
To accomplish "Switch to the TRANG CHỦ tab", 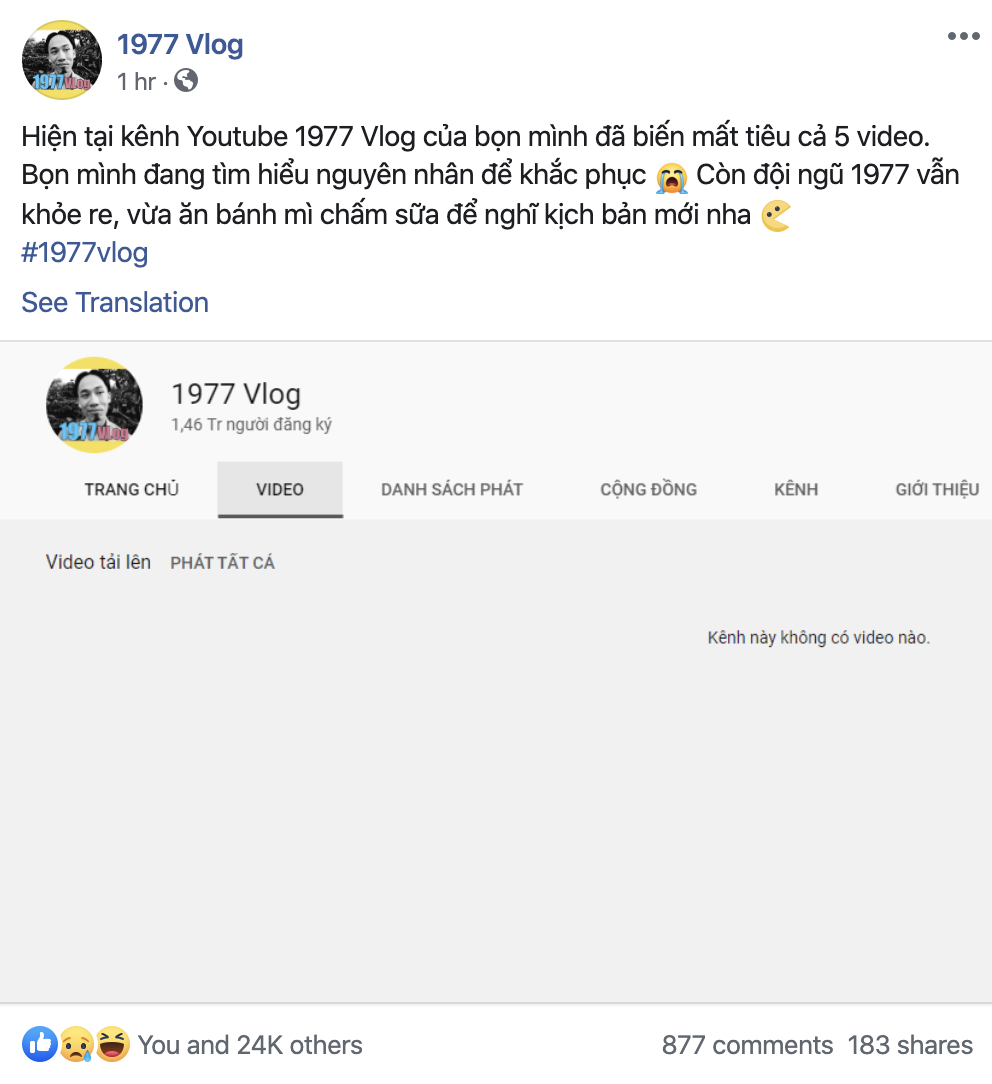I will 131,489.
